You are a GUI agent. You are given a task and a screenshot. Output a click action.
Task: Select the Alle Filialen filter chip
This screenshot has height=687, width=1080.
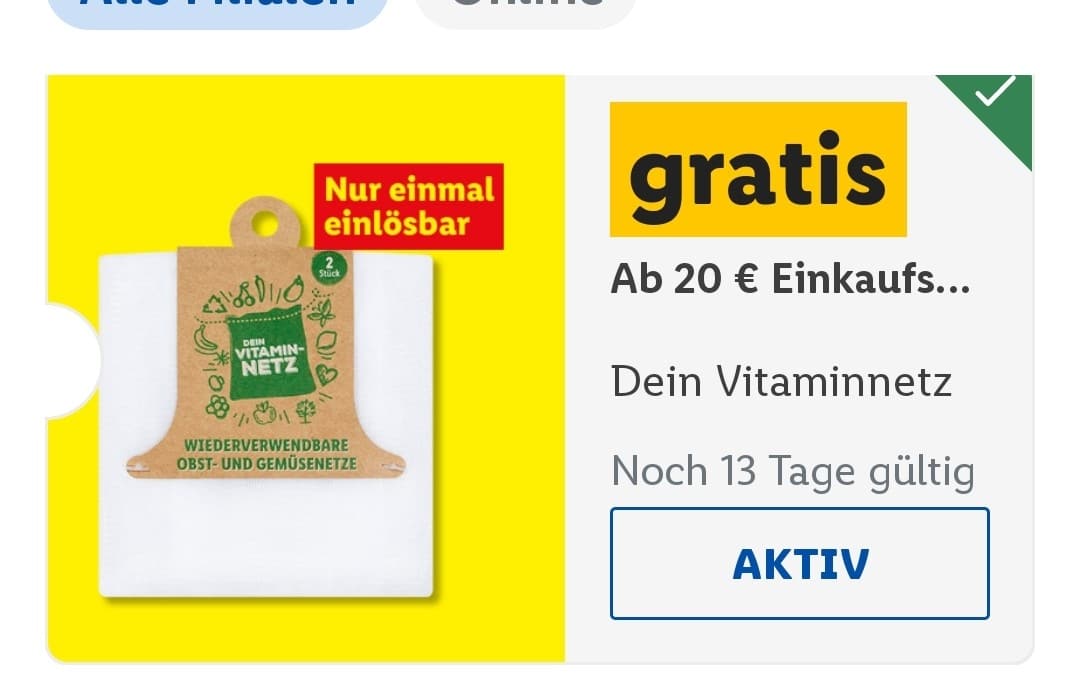217,8
